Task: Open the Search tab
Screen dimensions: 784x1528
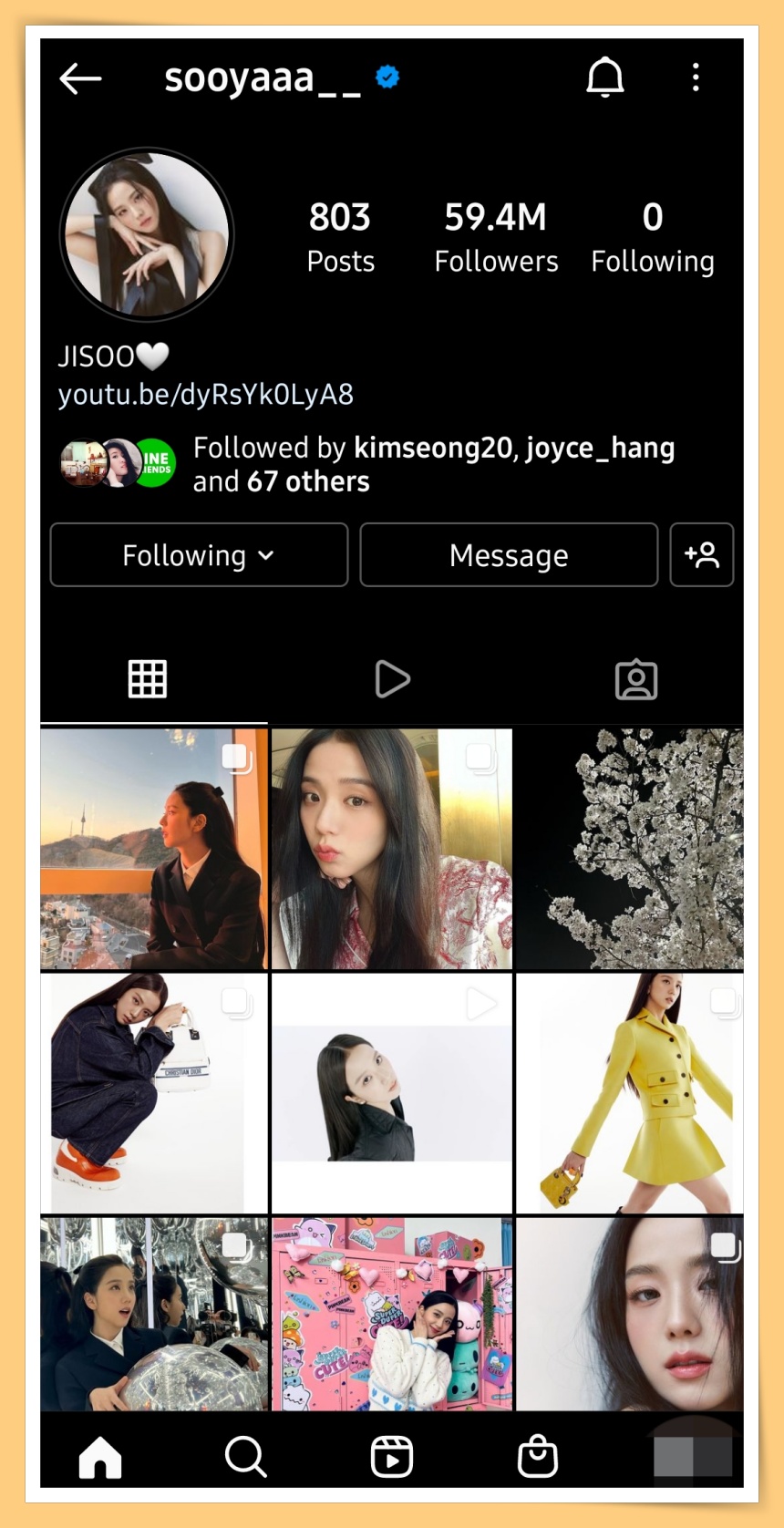Action: pyautogui.click(x=245, y=1456)
